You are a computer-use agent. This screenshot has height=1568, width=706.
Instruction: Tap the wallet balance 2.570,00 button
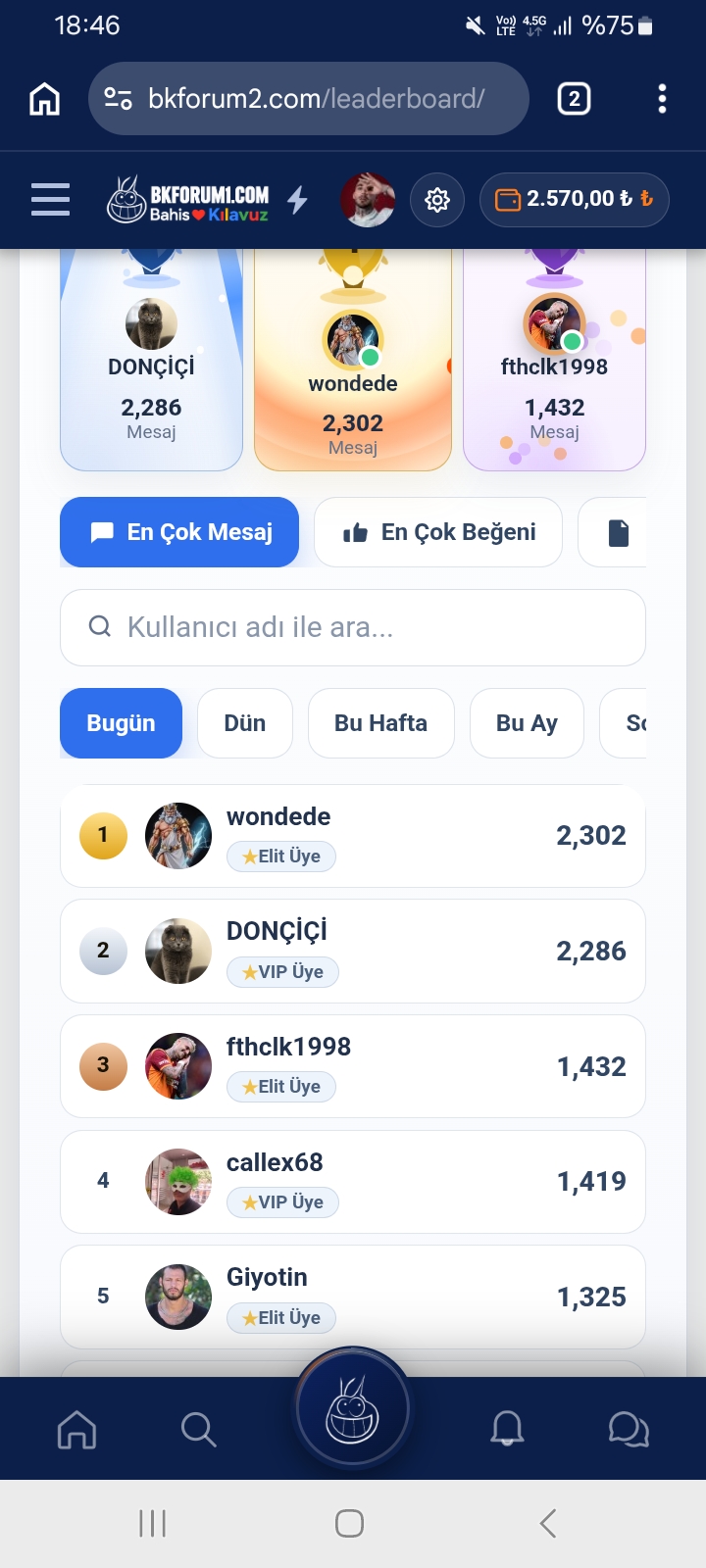(x=575, y=200)
